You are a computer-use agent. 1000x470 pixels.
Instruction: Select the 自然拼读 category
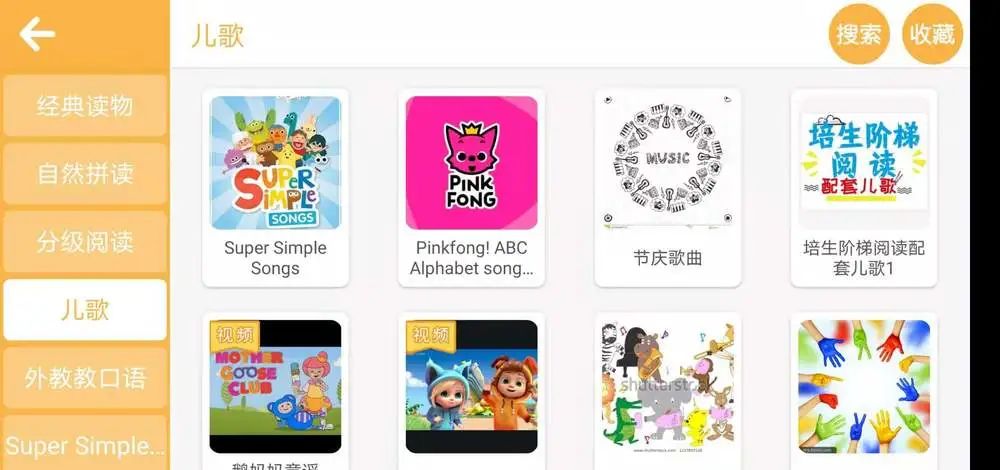click(85, 174)
